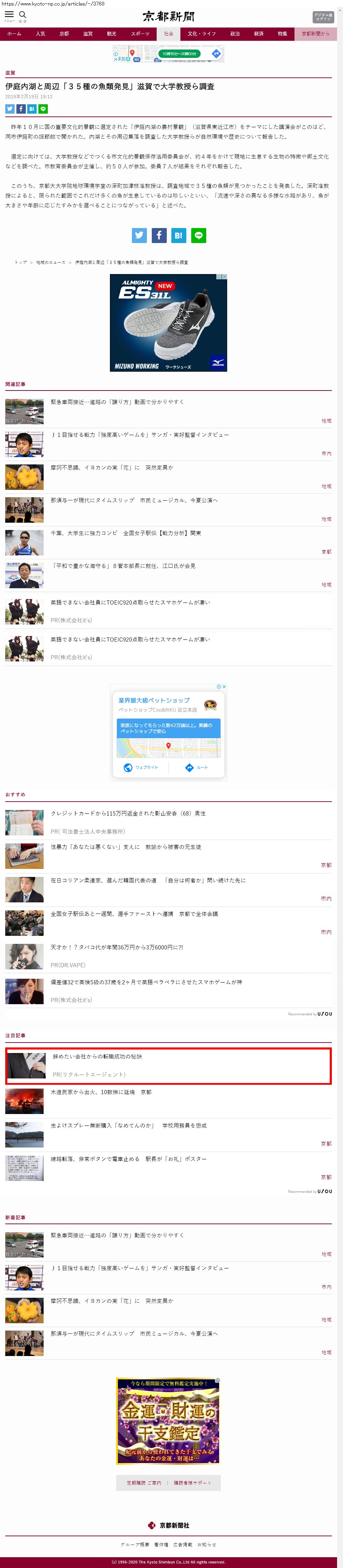Screen dimensions: 343x1568
Task: Tap 定期購読 ご案内 link
Action: pos(144,1483)
